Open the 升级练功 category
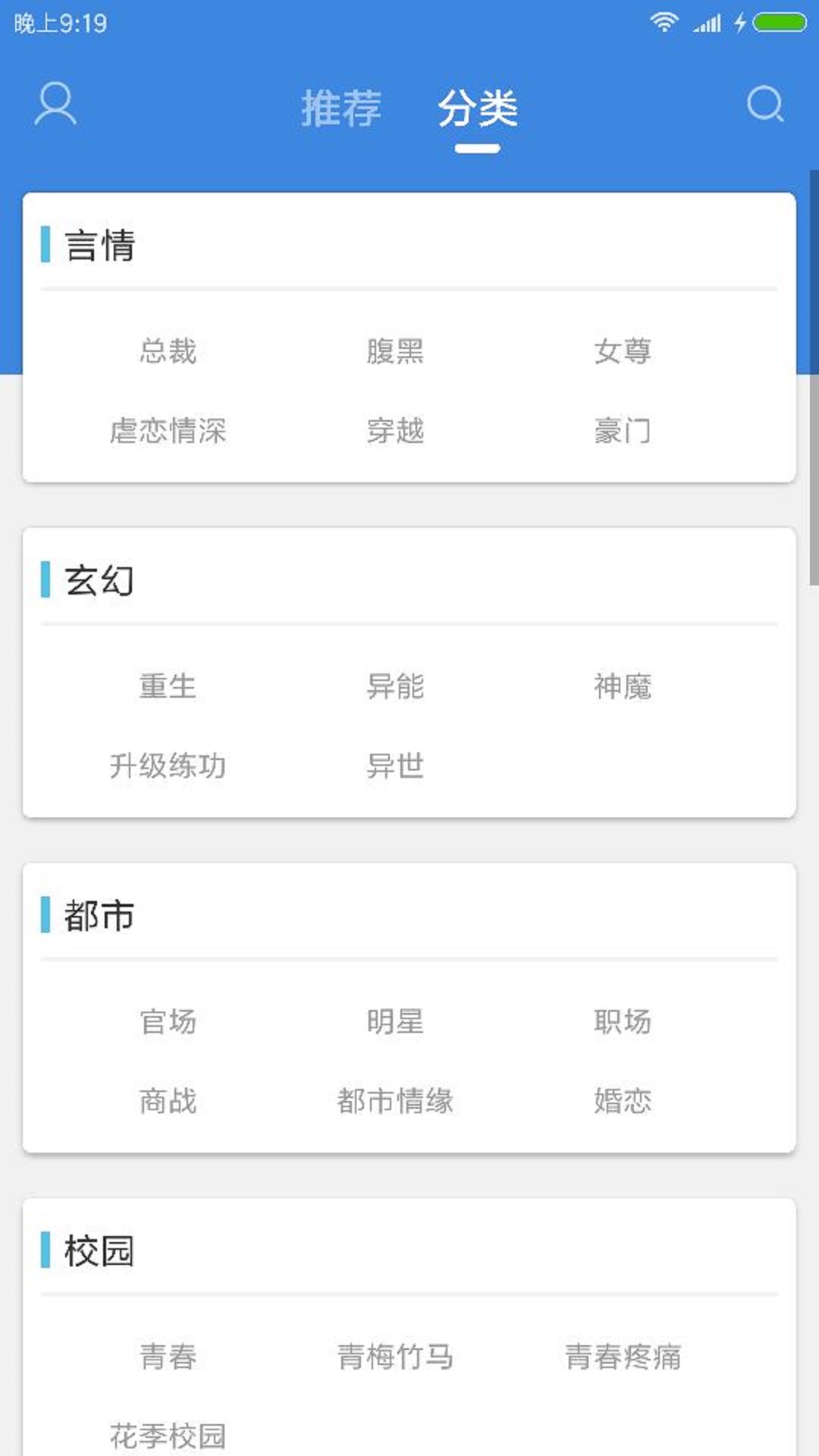Screen dimensions: 819x1456 pos(168,767)
